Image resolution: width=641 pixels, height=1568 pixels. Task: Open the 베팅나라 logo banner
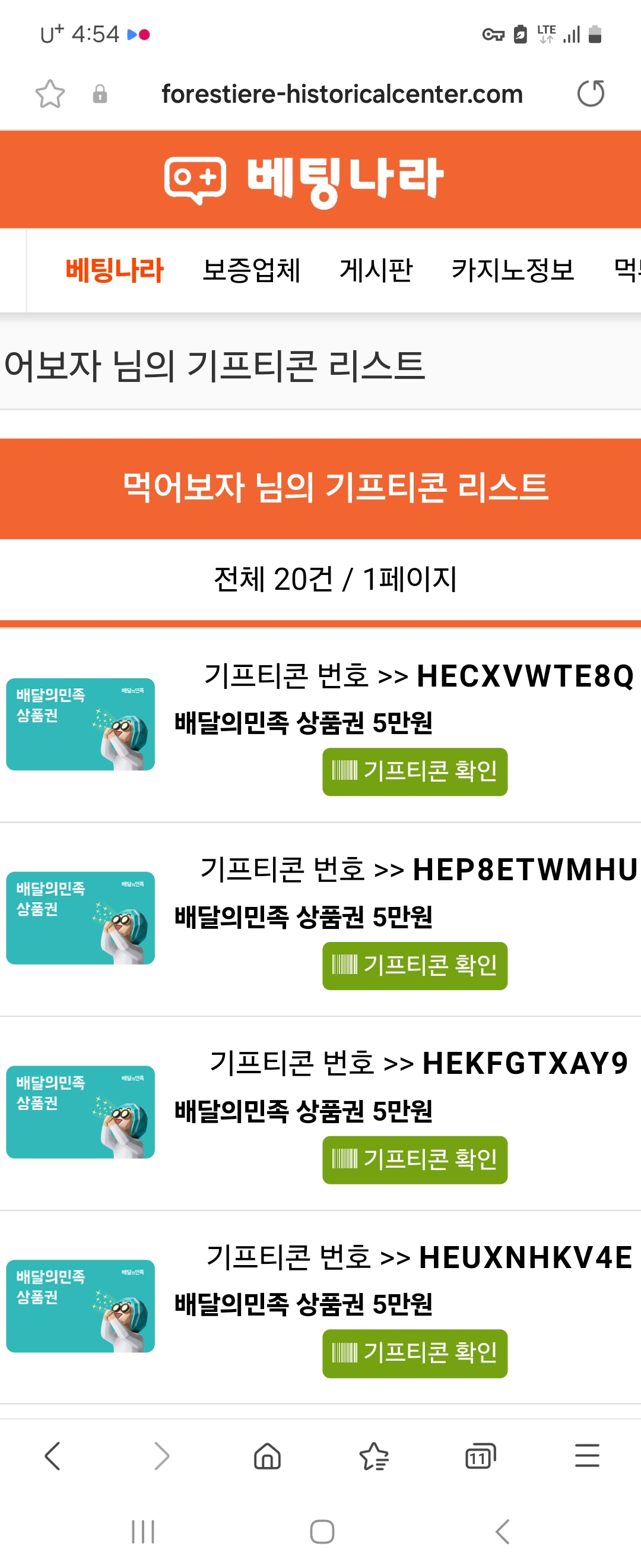point(304,179)
